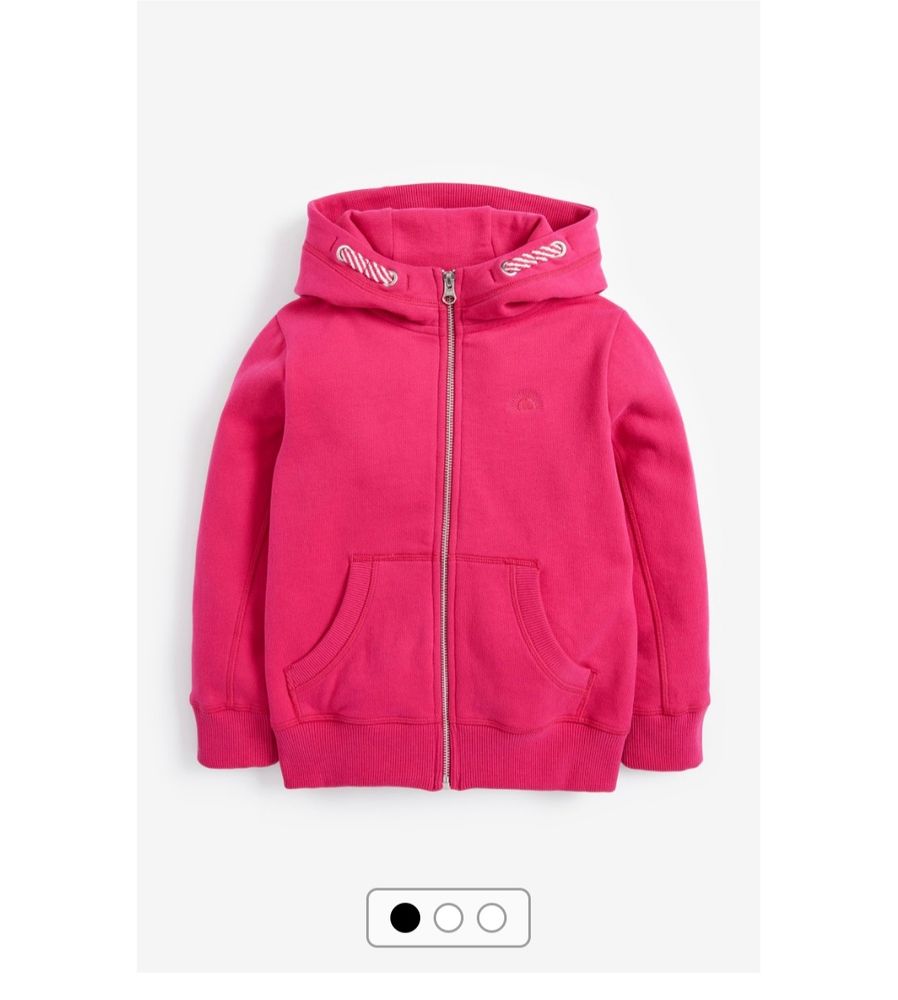
Task: Jump to the third image dot
Action: (491, 917)
